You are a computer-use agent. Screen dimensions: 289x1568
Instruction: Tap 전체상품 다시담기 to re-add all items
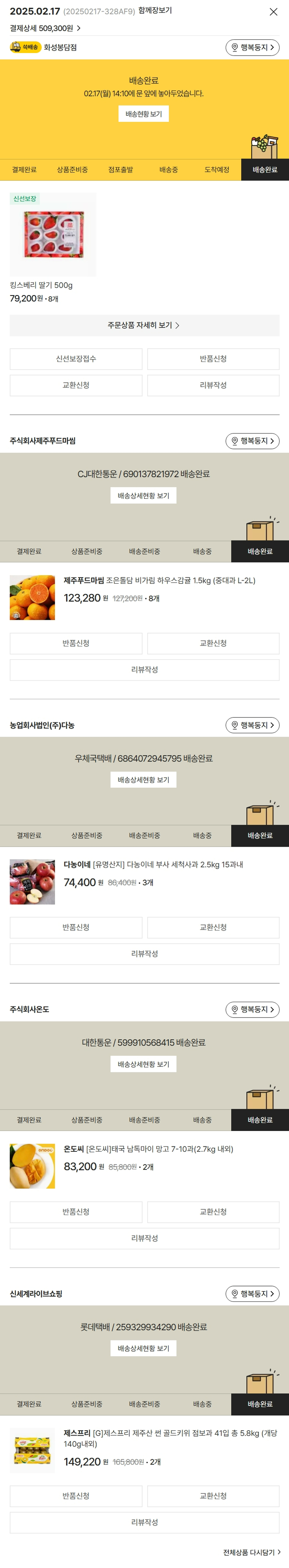[x=251, y=1552]
